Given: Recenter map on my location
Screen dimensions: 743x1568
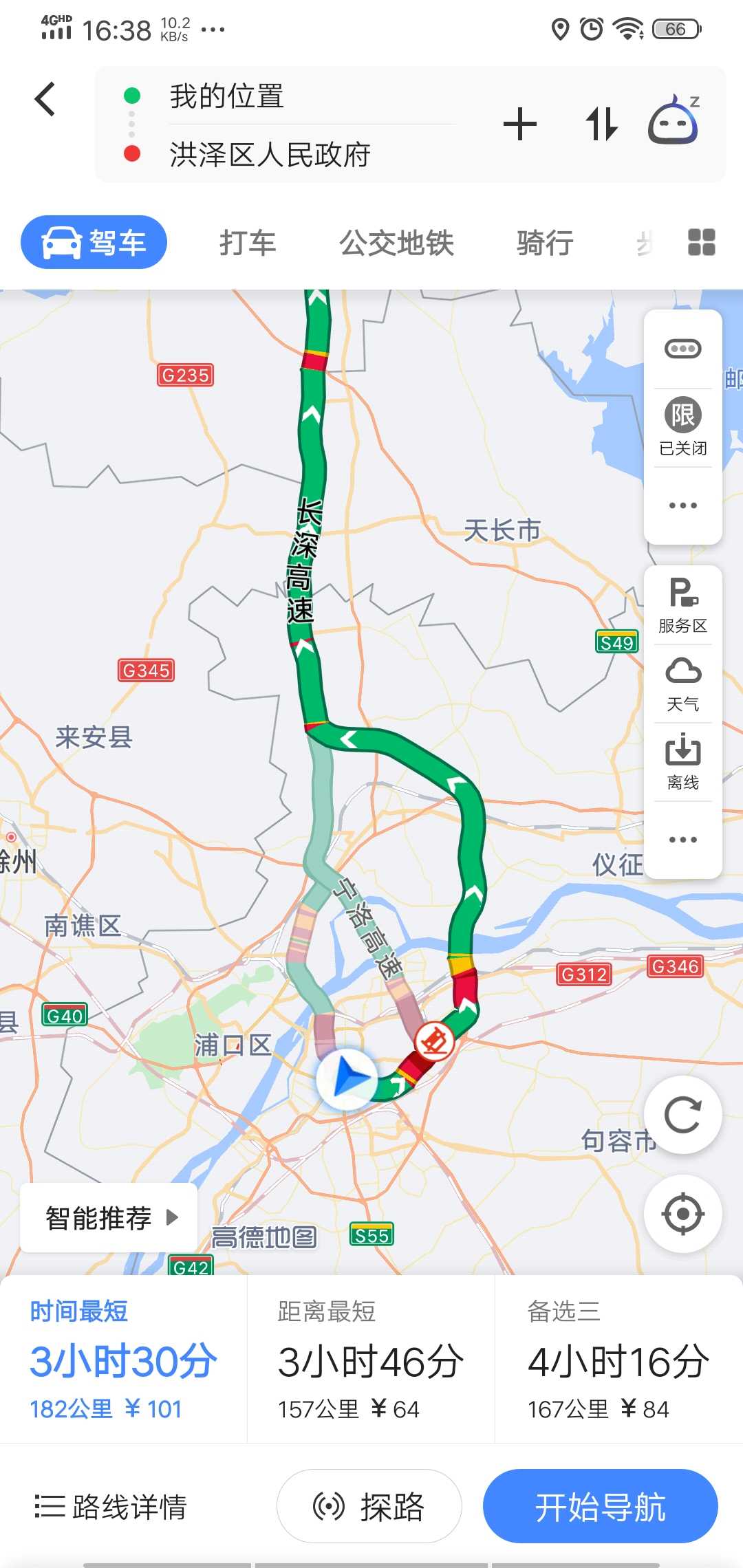Looking at the screenshot, I should [x=683, y=1214].
